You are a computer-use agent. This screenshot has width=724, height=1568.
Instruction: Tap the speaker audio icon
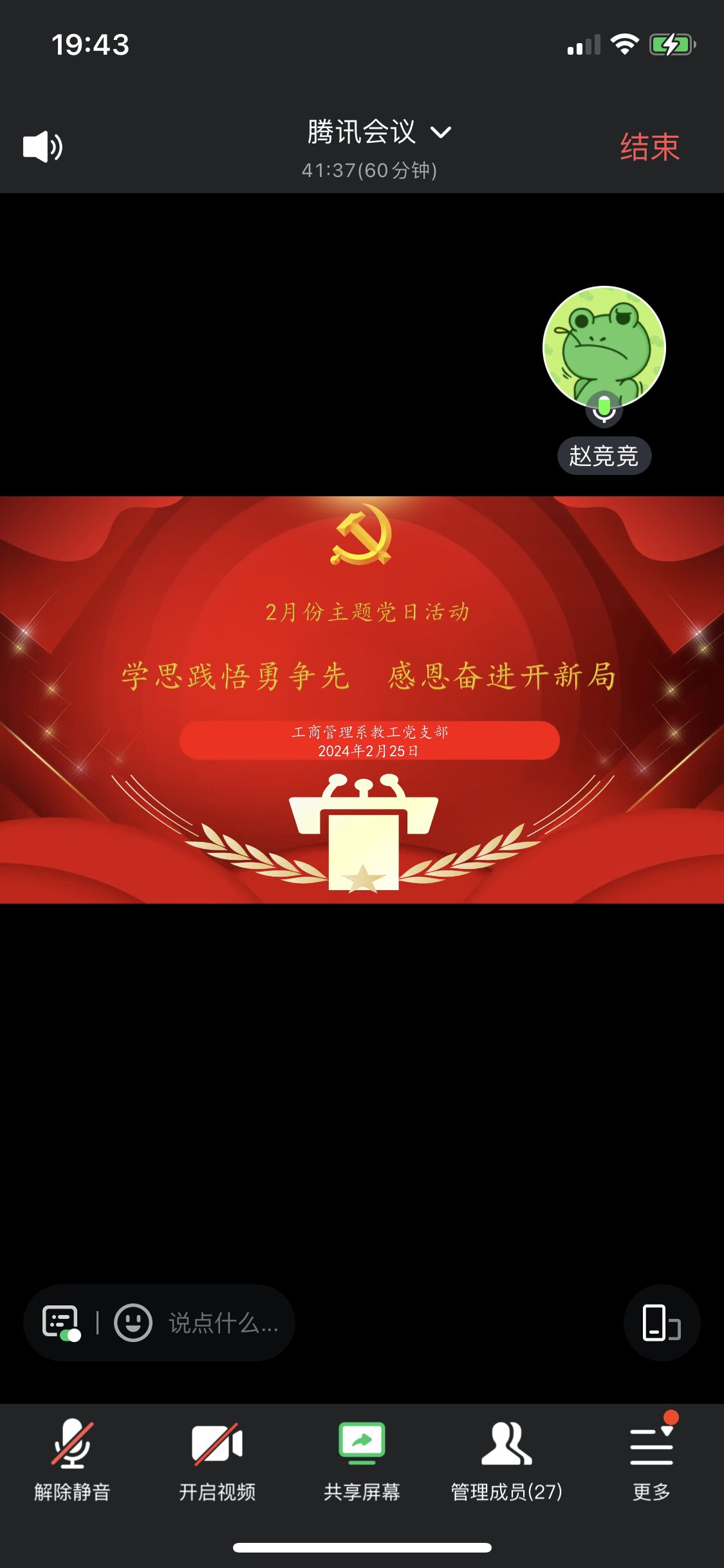[x=42, y=147]
